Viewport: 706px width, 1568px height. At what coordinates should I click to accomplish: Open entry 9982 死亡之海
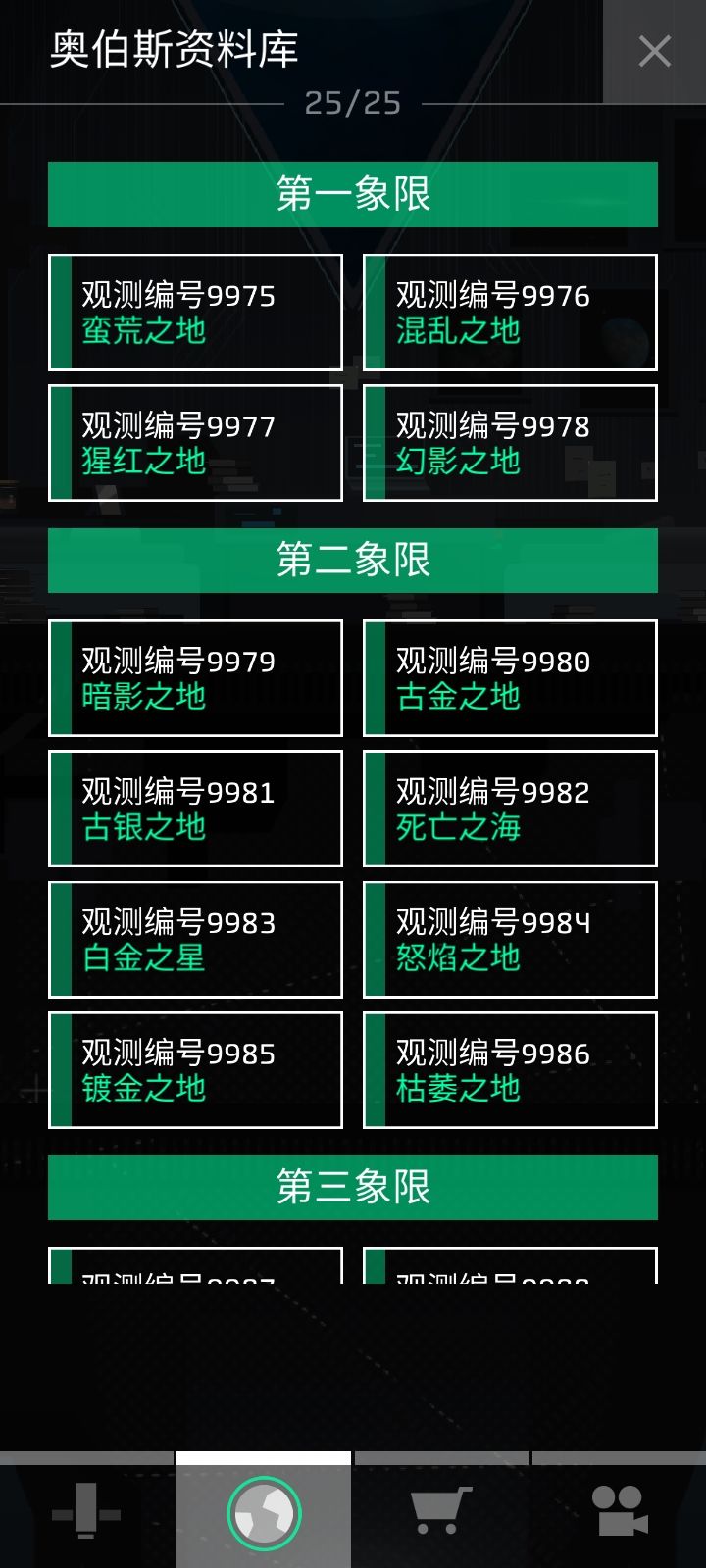click(x=510, y=808)
